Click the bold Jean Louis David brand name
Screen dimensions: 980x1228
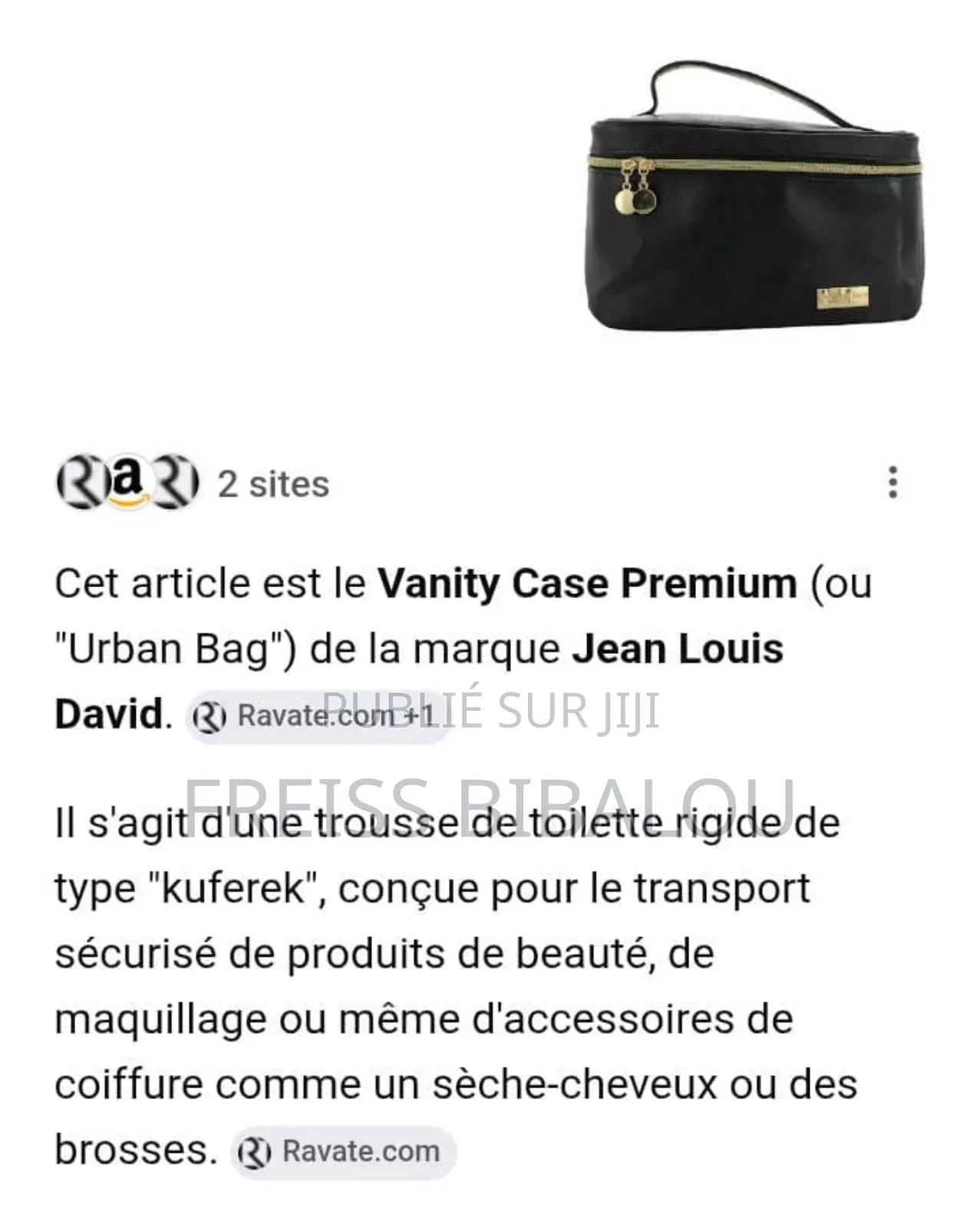click(x=679, y=649)
